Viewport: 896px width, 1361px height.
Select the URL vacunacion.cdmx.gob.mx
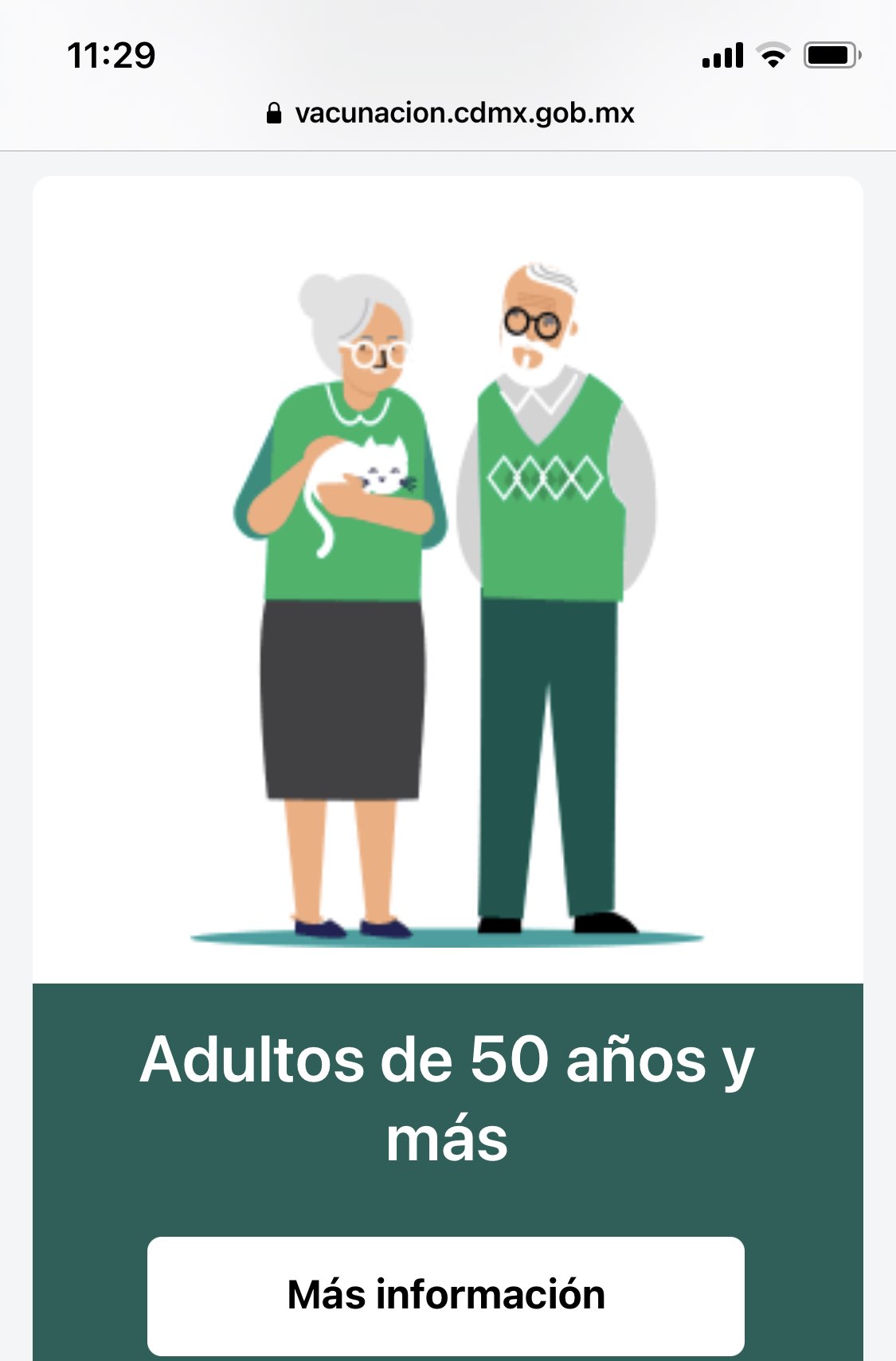click(x=464, y=112)
